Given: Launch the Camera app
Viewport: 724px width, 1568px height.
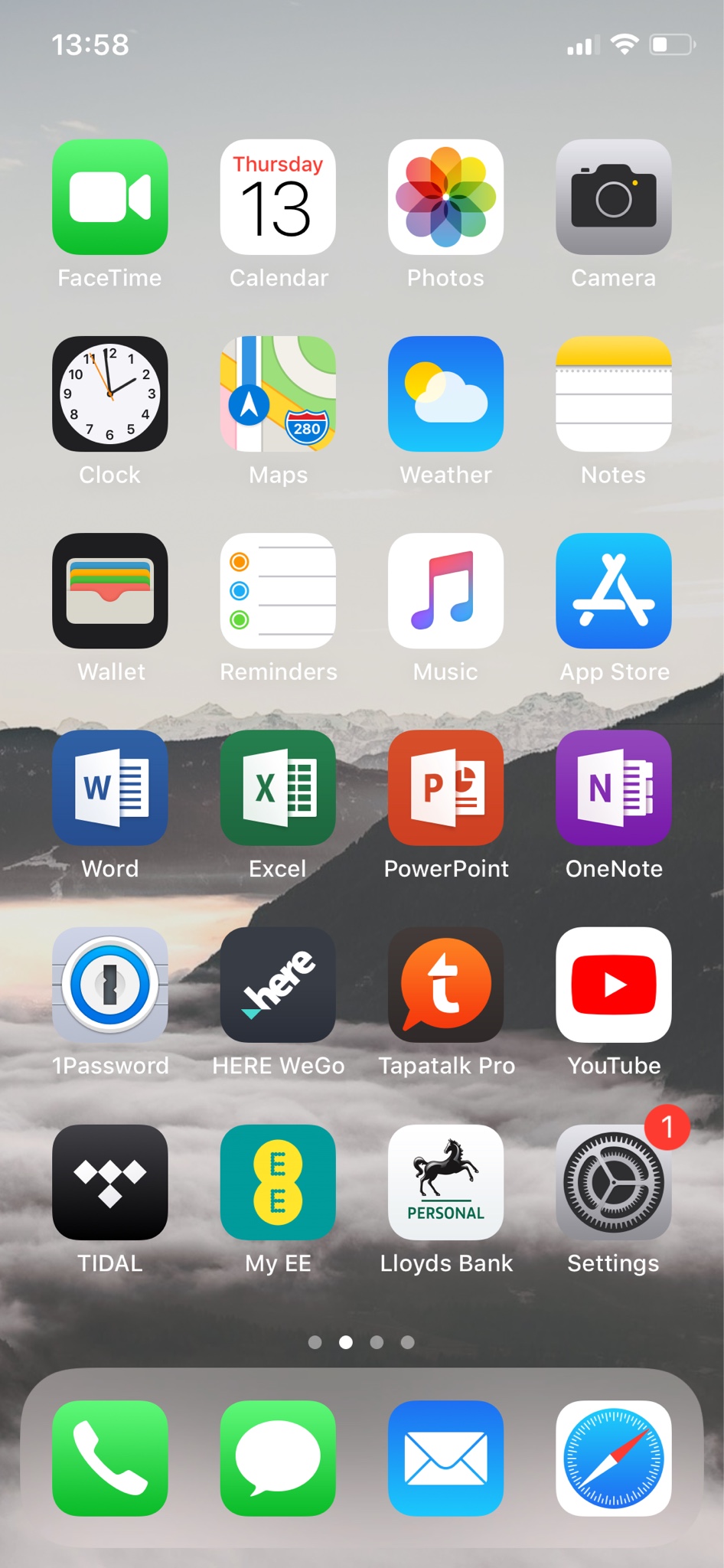Looking at the screenshot, I should pyautogui.click(x=613, y=197).
